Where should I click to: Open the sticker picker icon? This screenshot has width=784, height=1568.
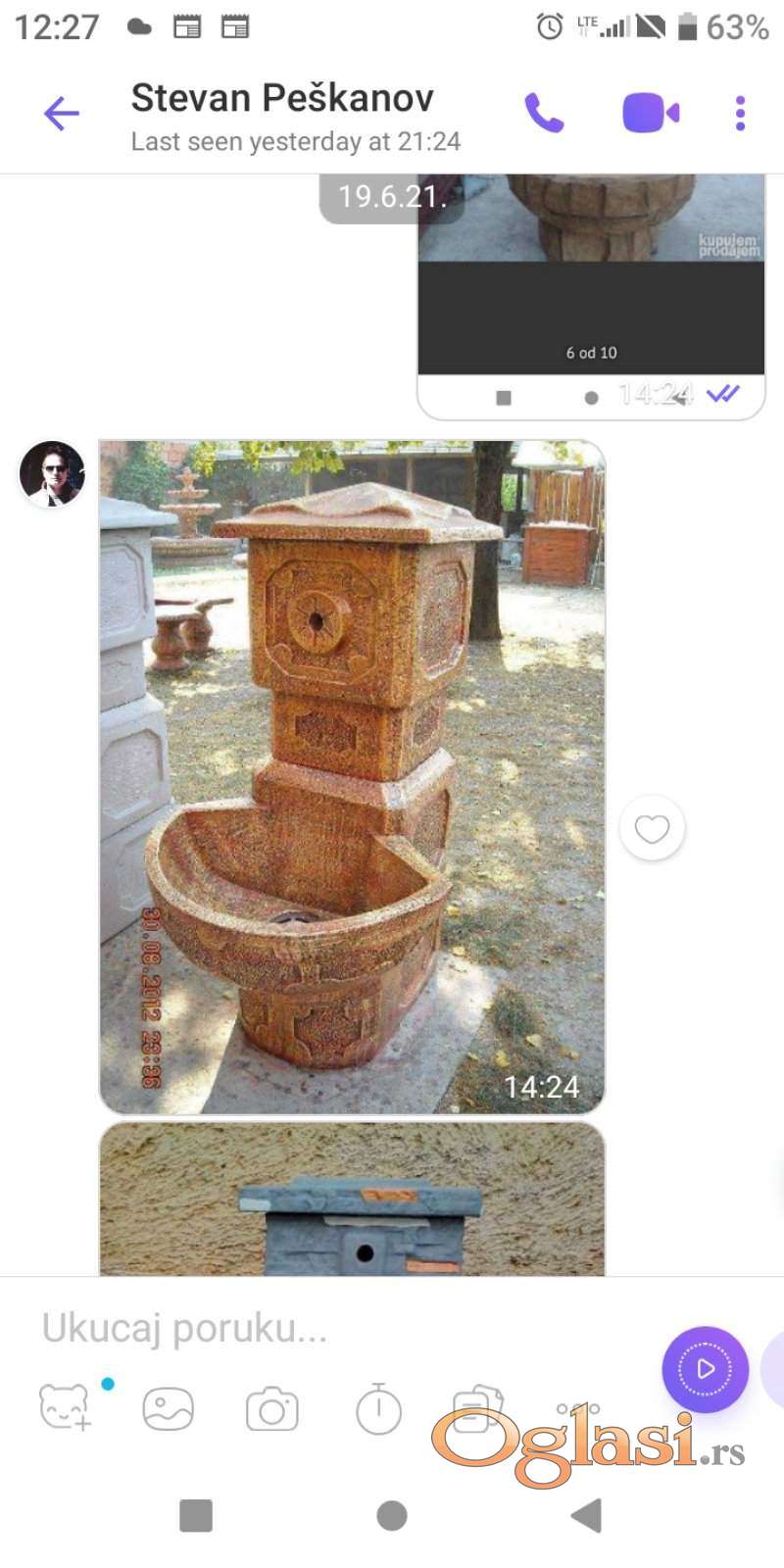(66, 1408)
